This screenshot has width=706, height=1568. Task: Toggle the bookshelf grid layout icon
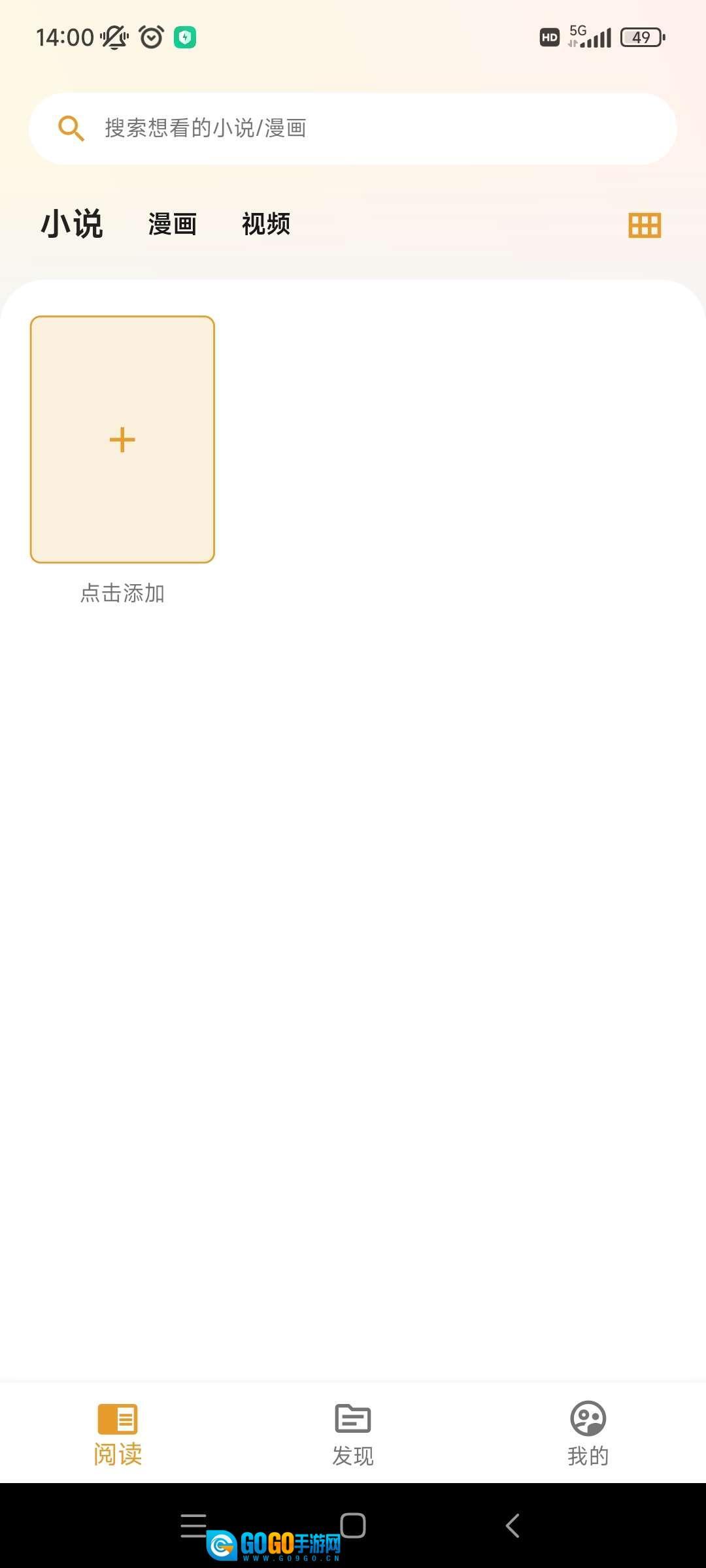[645, 225]
